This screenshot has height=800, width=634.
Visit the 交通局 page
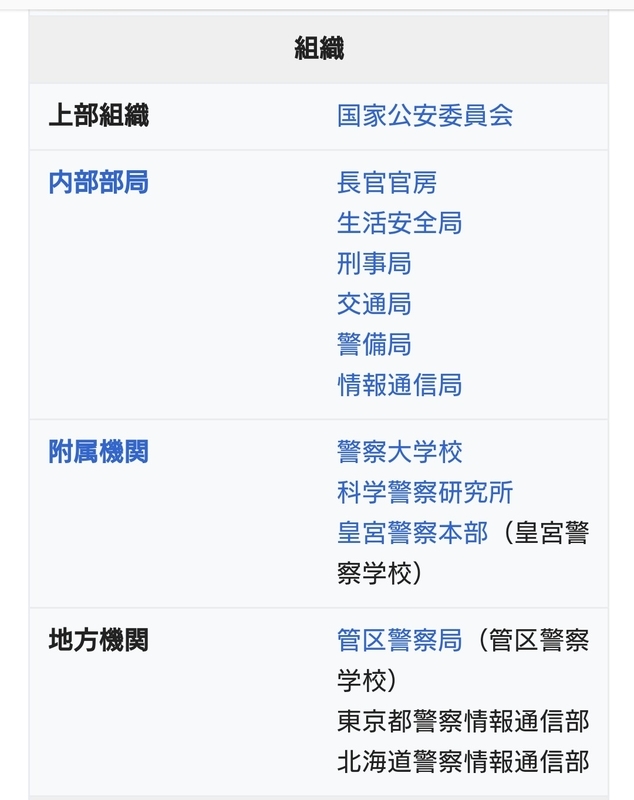(374, 304)
